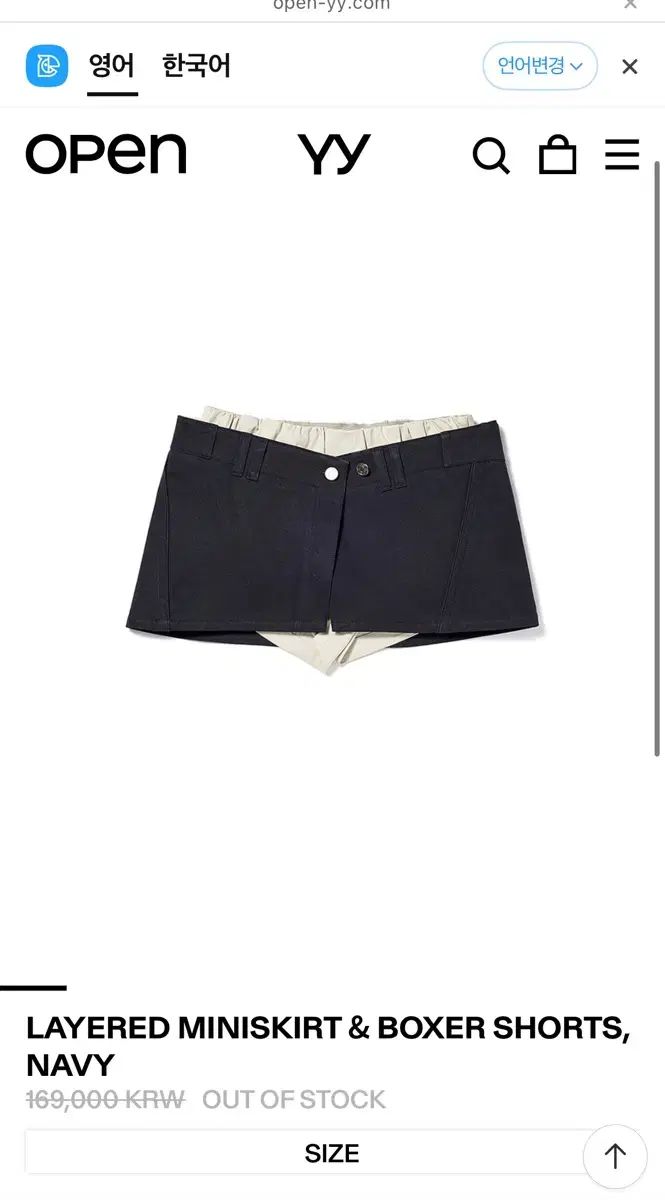Viewport: 665px width, 1200px height.
Task: Open the 언어변경 language dropdown
Action: point(540,67)
